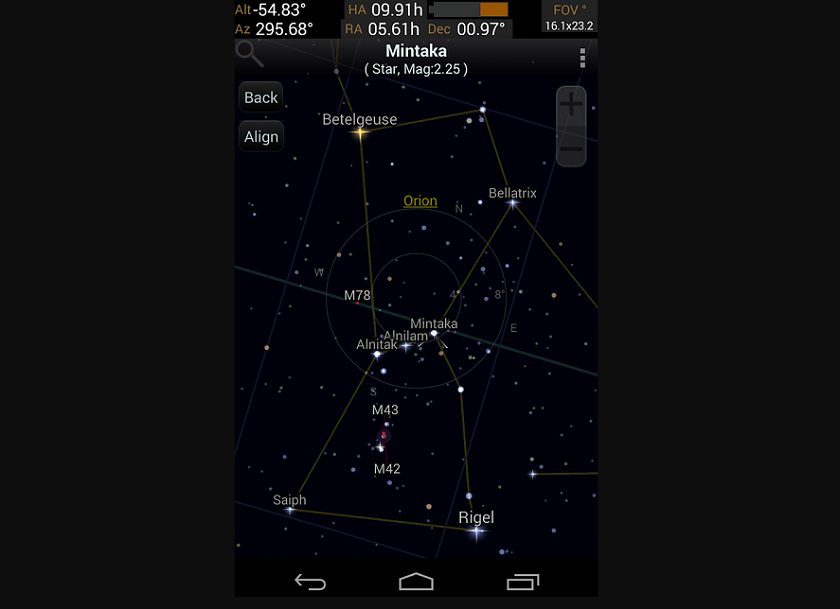Open the underlined Orion constellation link
This screenshot has width=840, height=609.
(x=420, y=201)
